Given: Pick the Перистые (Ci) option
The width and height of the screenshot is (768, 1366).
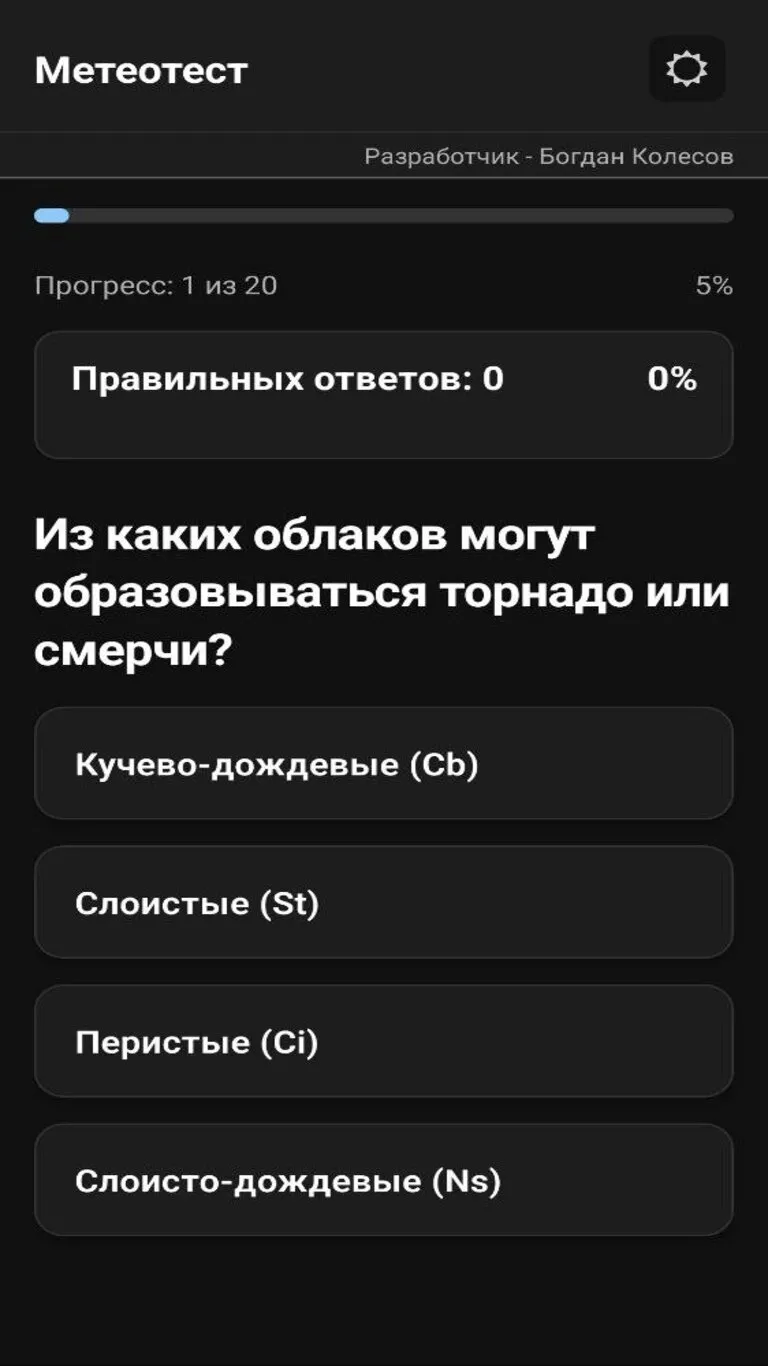Looking at the screenshot, I should point(384,1042).
